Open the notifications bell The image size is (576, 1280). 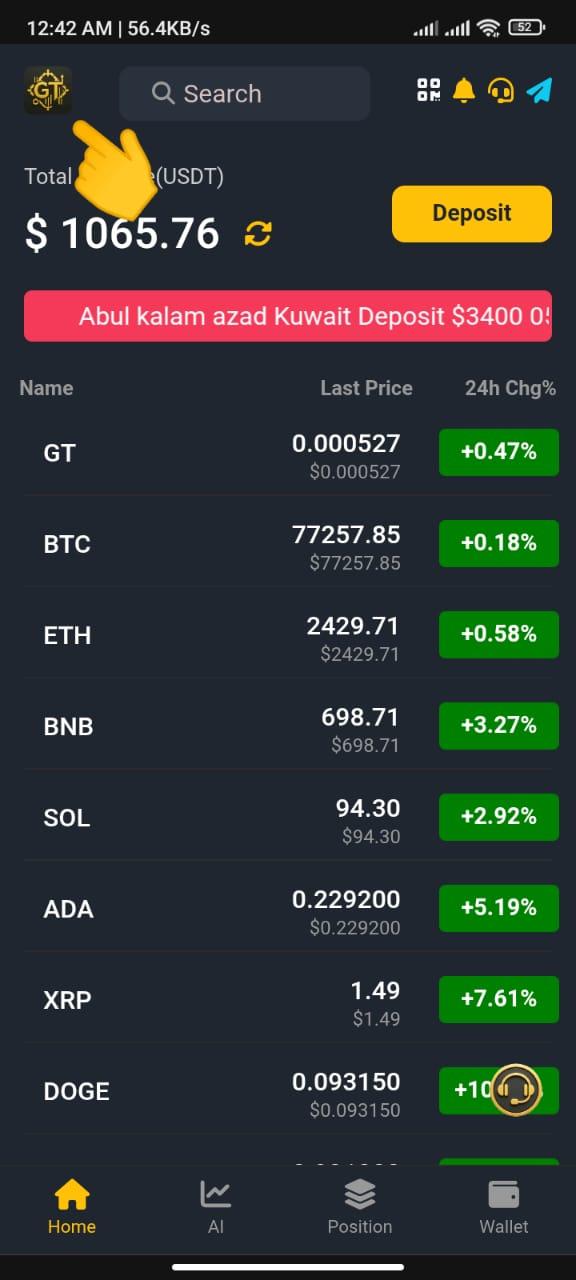(x=464, y=90)
